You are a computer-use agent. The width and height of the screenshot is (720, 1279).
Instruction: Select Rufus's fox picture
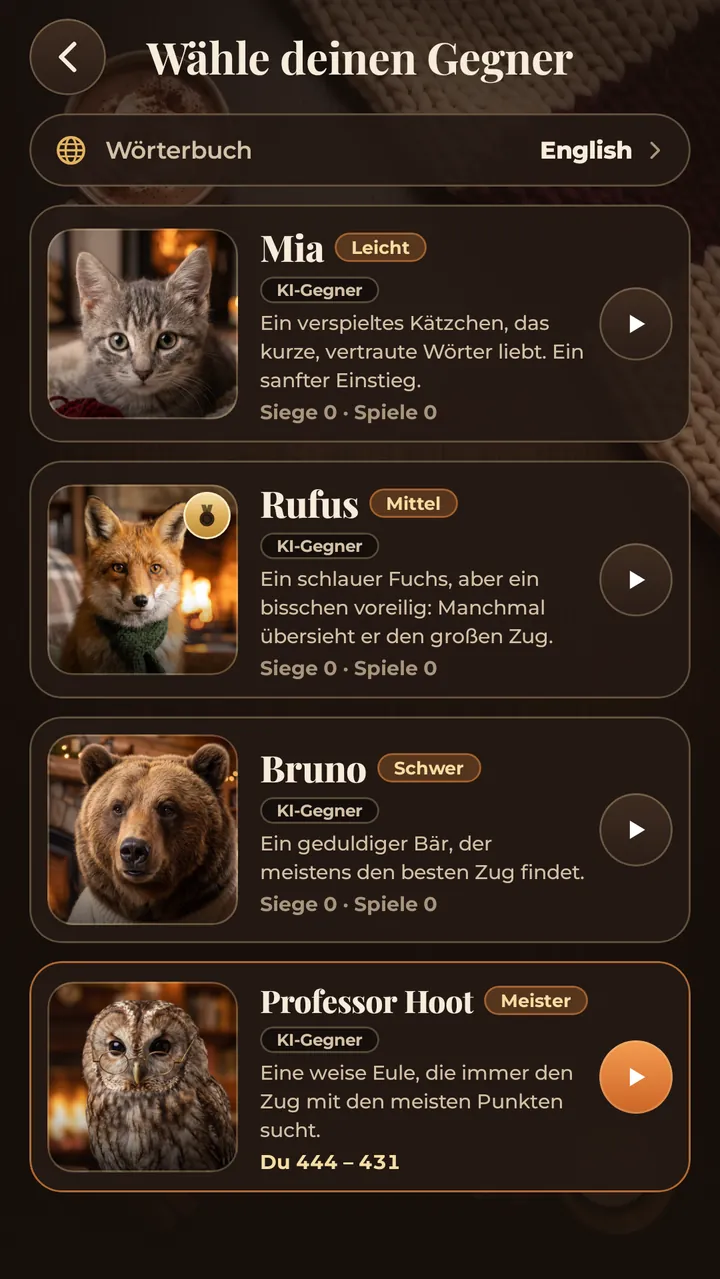[143, 580]
